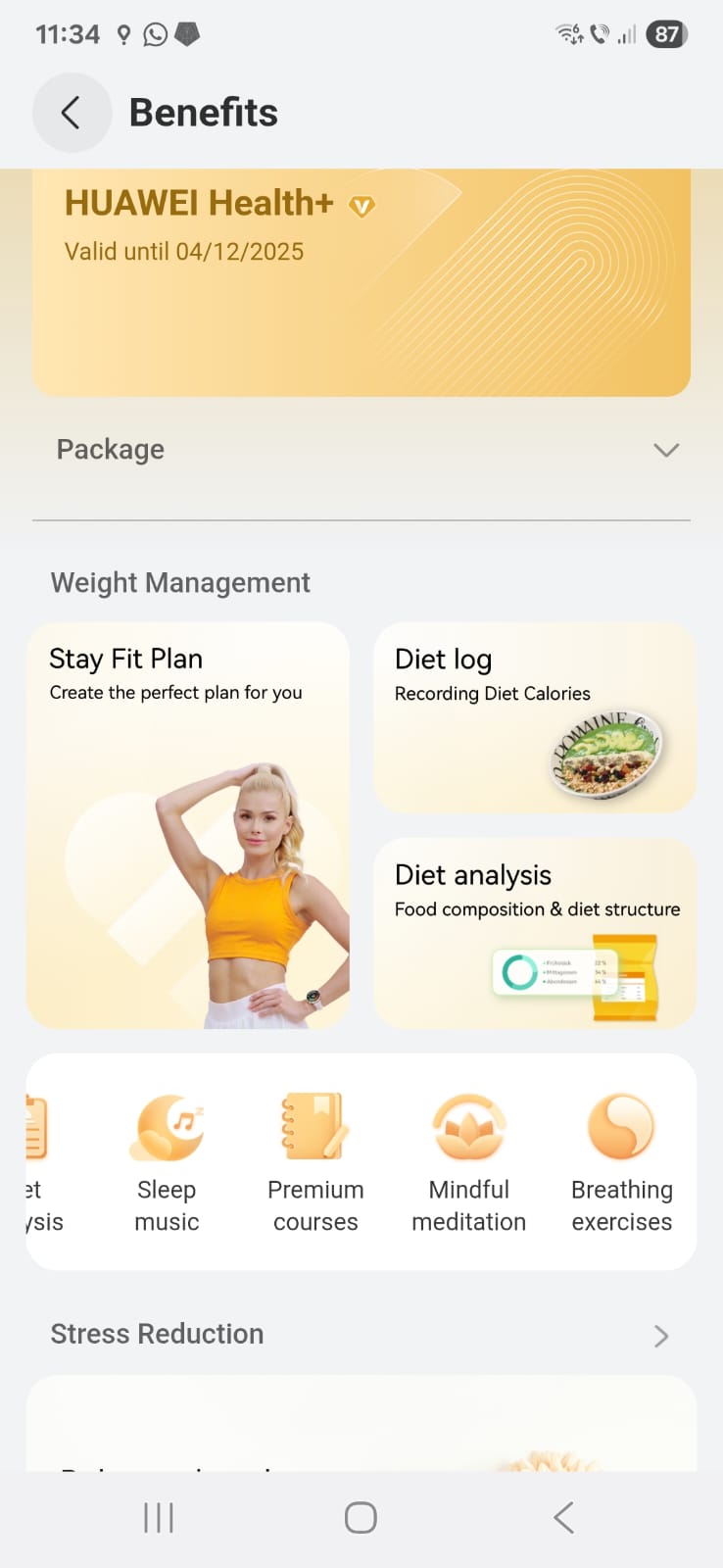This screenshot has height=1568, width=723.
Task: Select Sleep music
Action: pos(167,1162)
